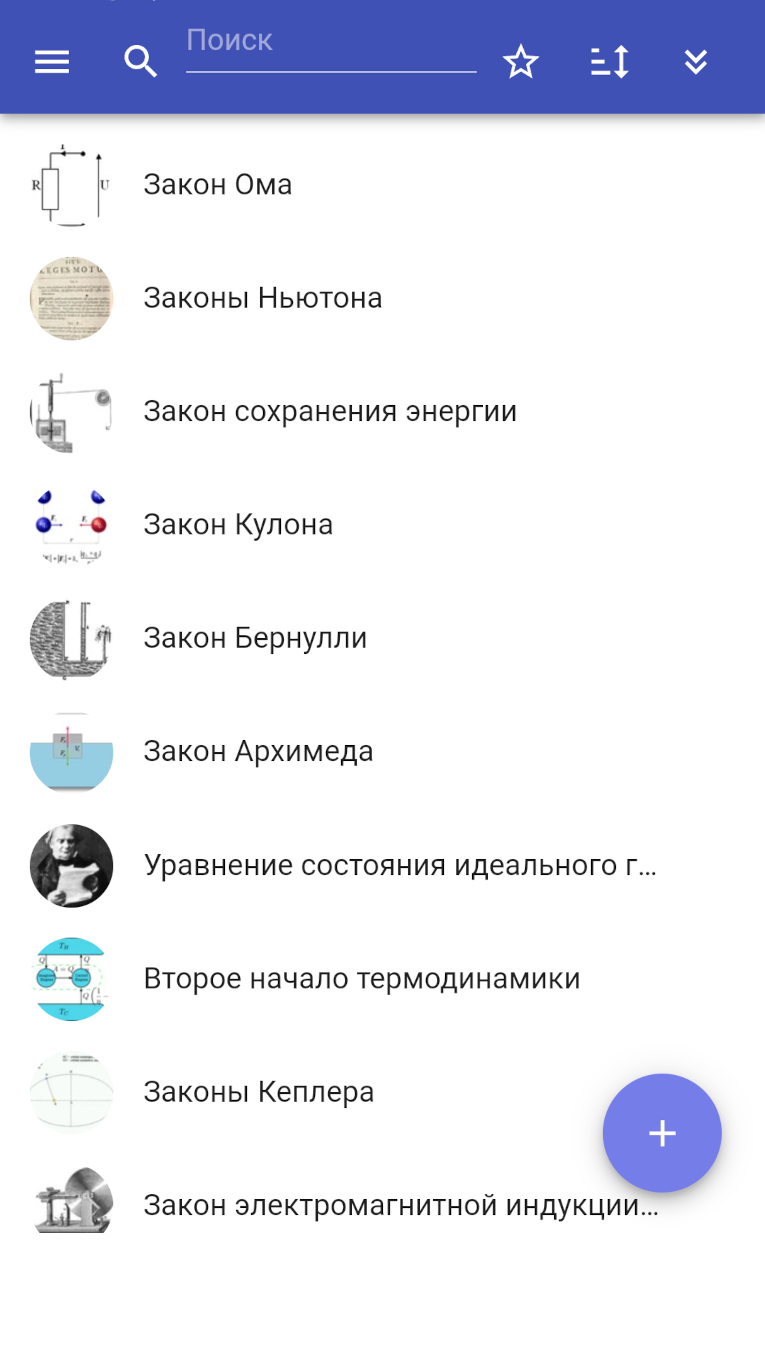Viewport: 765px width, 1360px height.
Task: Show favorites with the star icon
Action: tap(521, 62)
